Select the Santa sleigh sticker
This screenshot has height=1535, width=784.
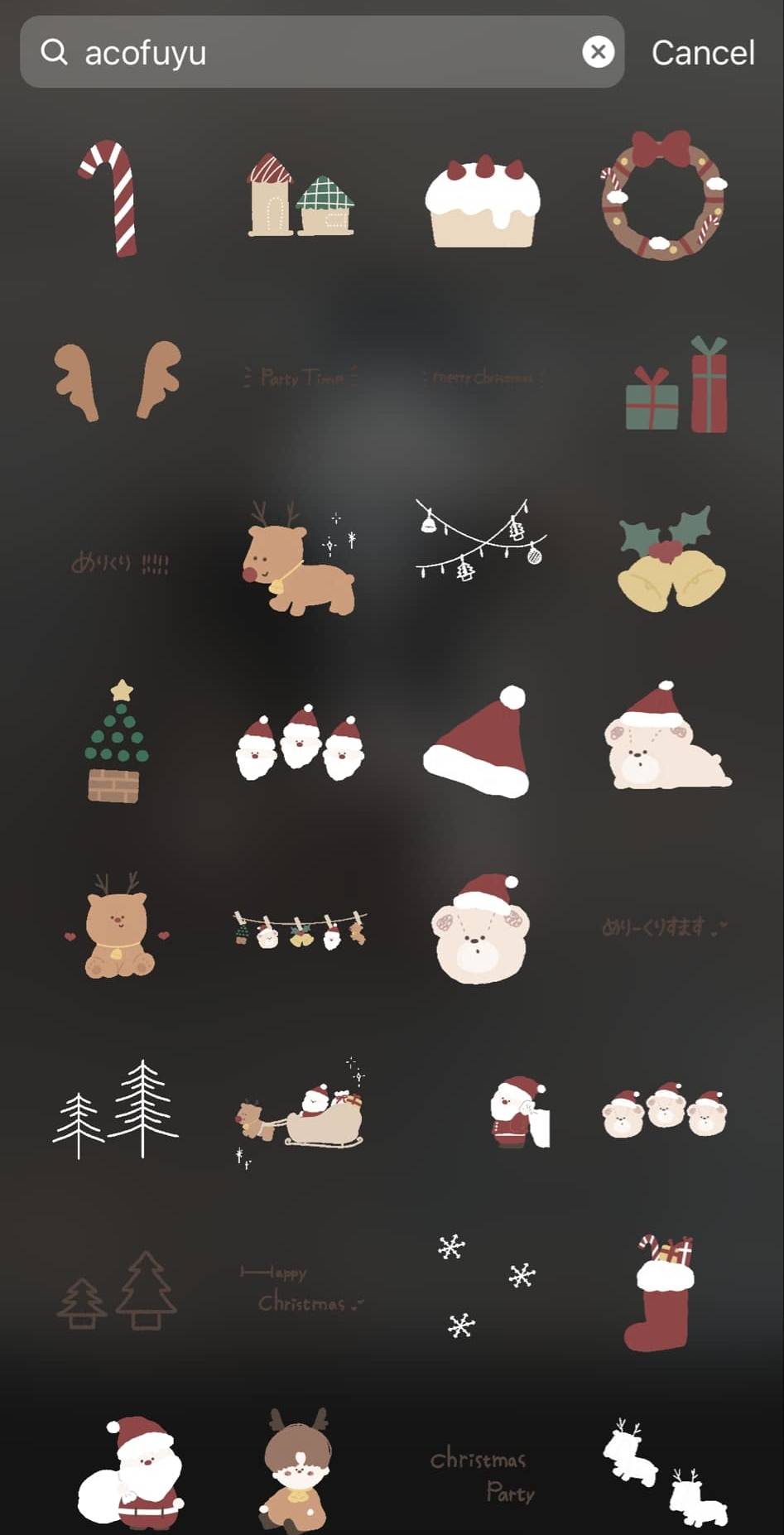[302, 1112]
